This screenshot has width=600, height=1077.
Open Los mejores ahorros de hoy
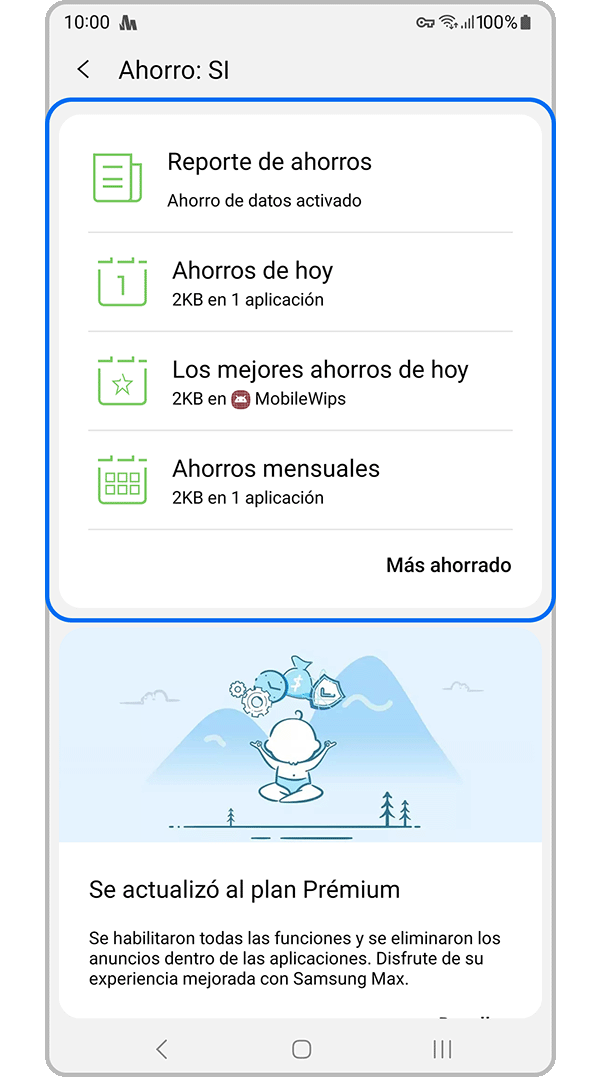tap(300, 382)
